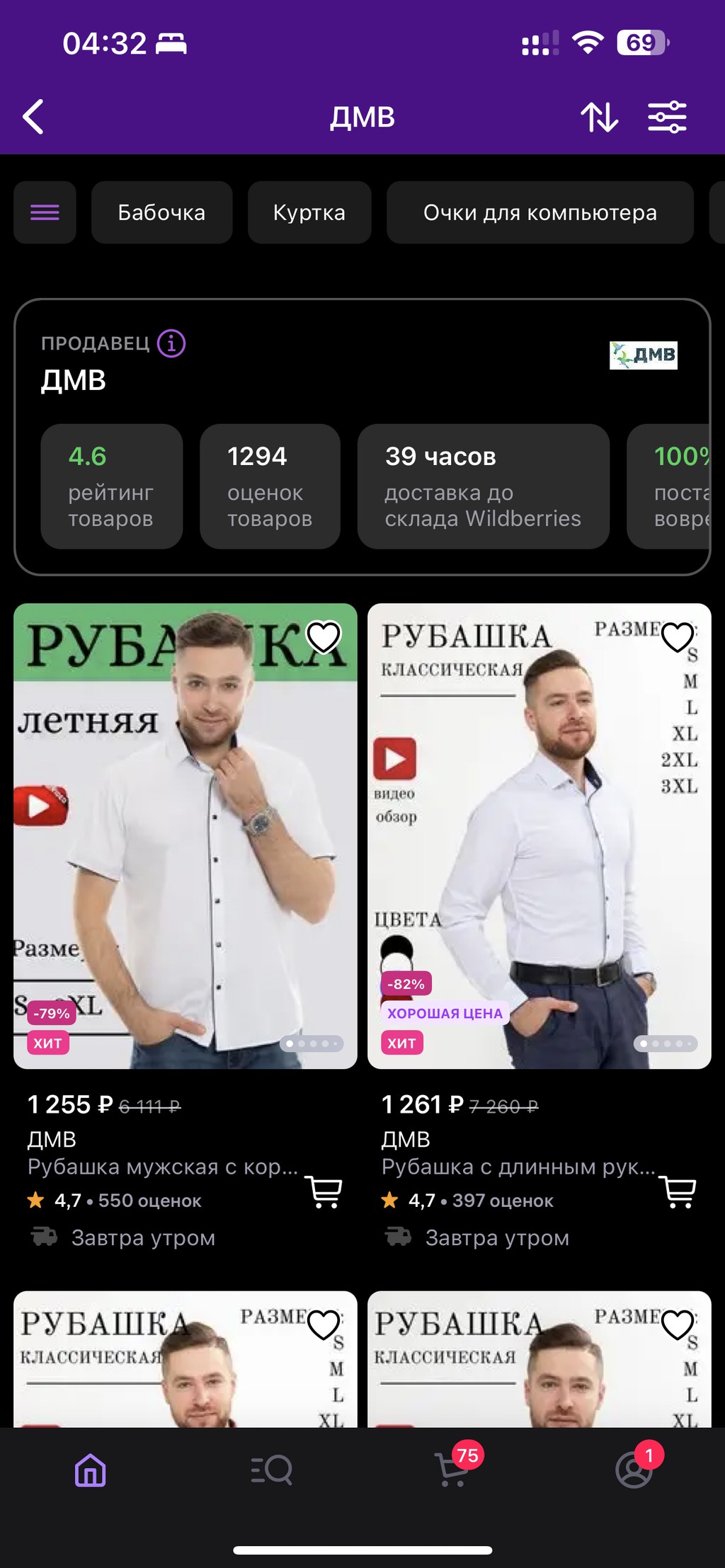Open the categories hamburger menu chip

tap(45, 212)
